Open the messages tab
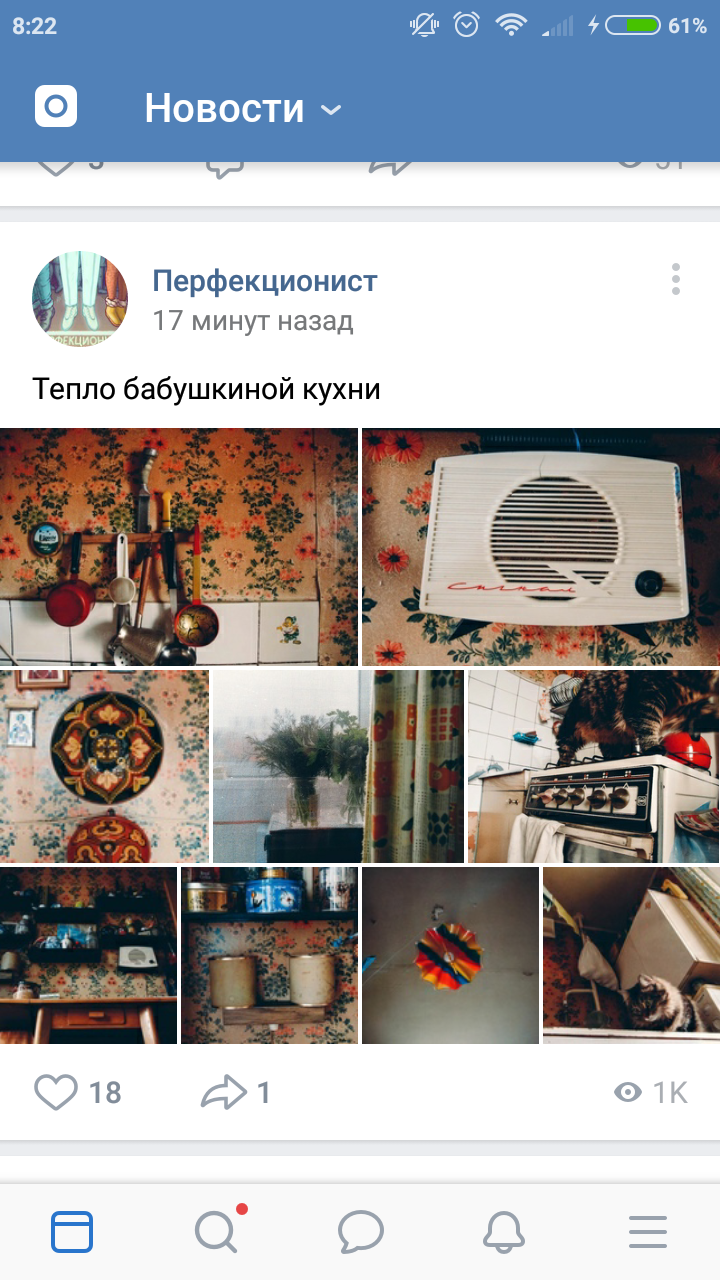The image size is (720, 1280). pos(360,1232)
